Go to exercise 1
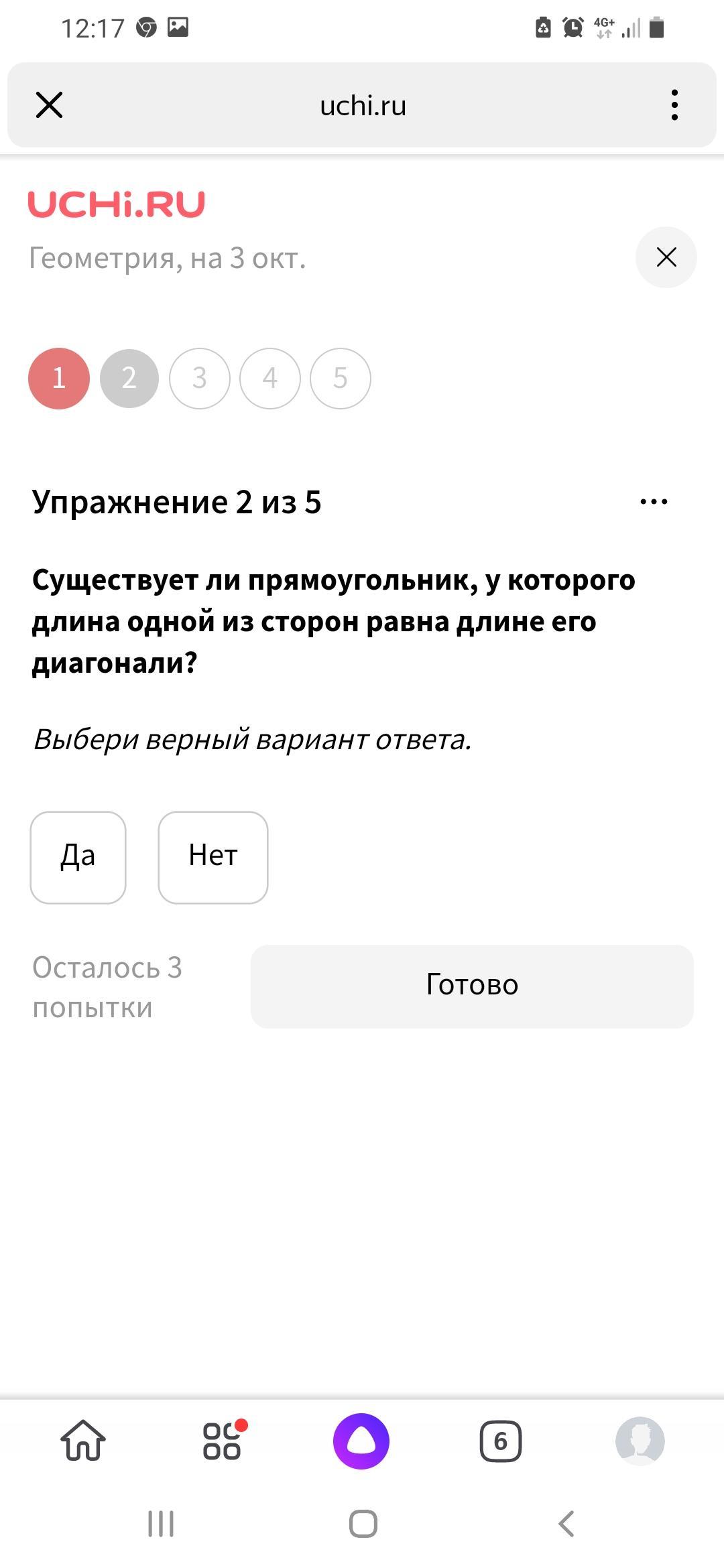Viewport: 724px width, 1568px height. tap(59, 379)
